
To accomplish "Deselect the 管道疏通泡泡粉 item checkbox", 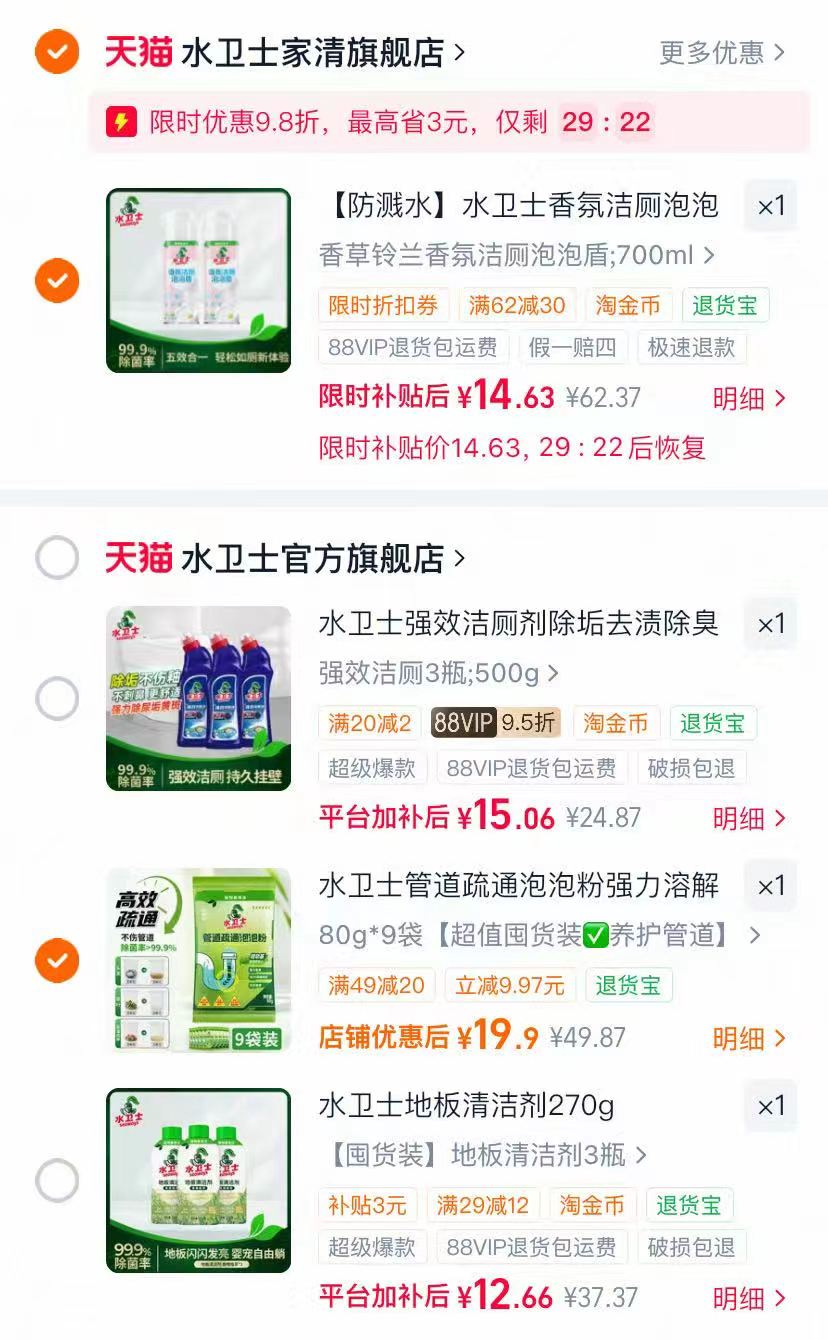I will pyautogui.click(x=57, y=960).
